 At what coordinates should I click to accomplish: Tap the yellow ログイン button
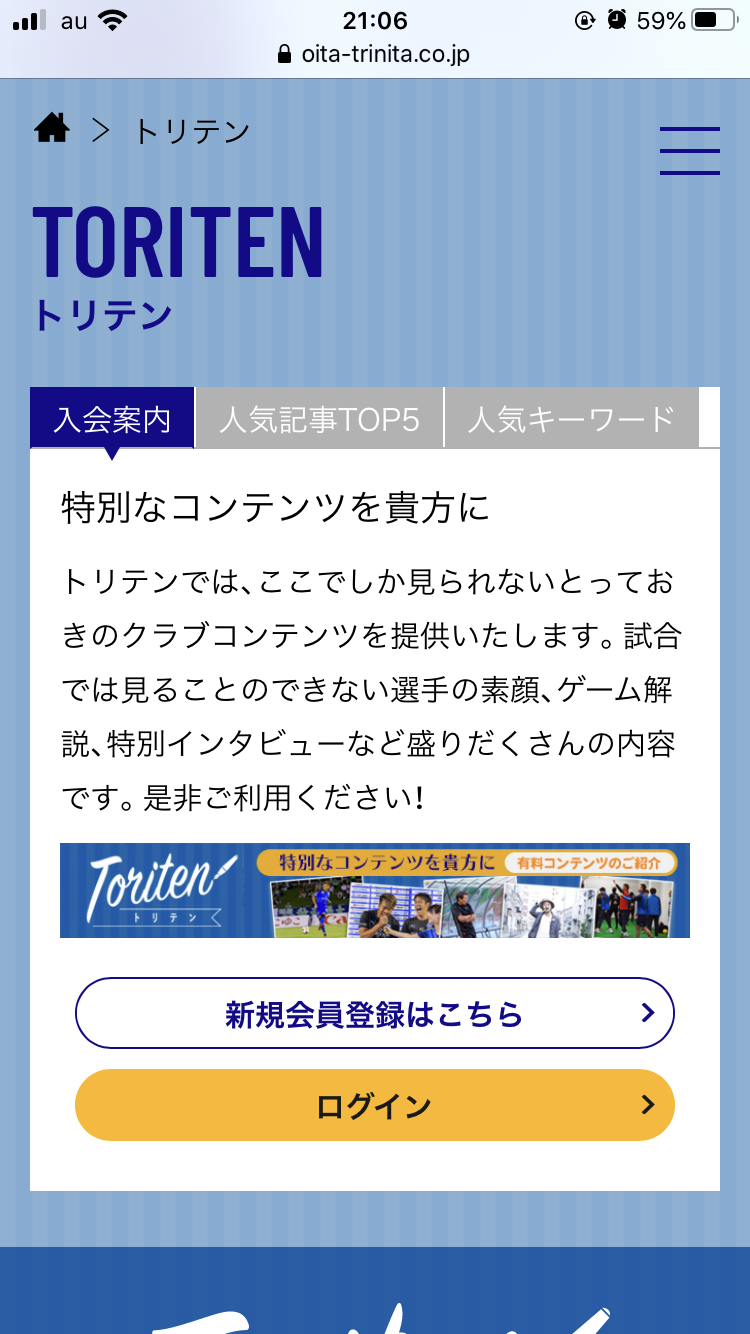tap(375, 1105)
